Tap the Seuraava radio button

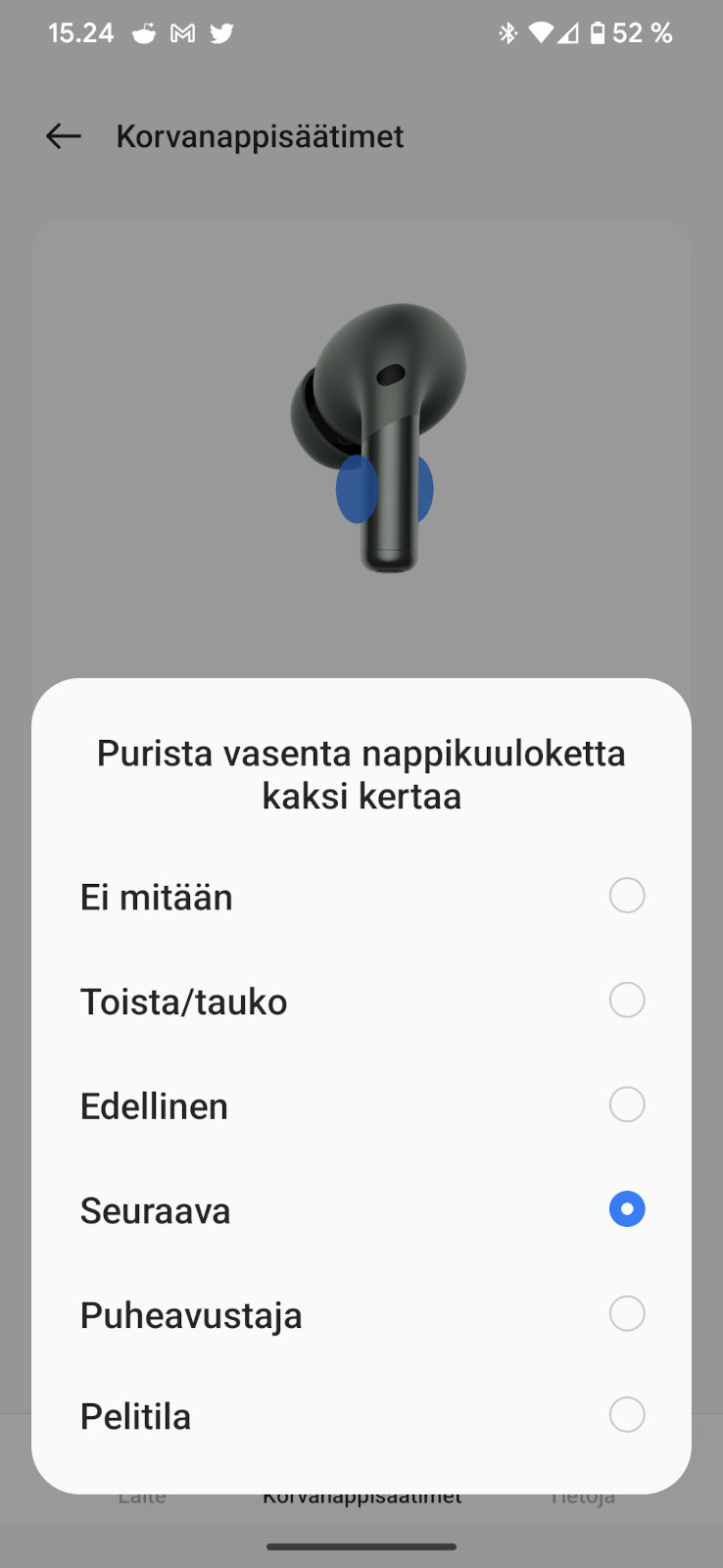click(x=626, y=1209)
